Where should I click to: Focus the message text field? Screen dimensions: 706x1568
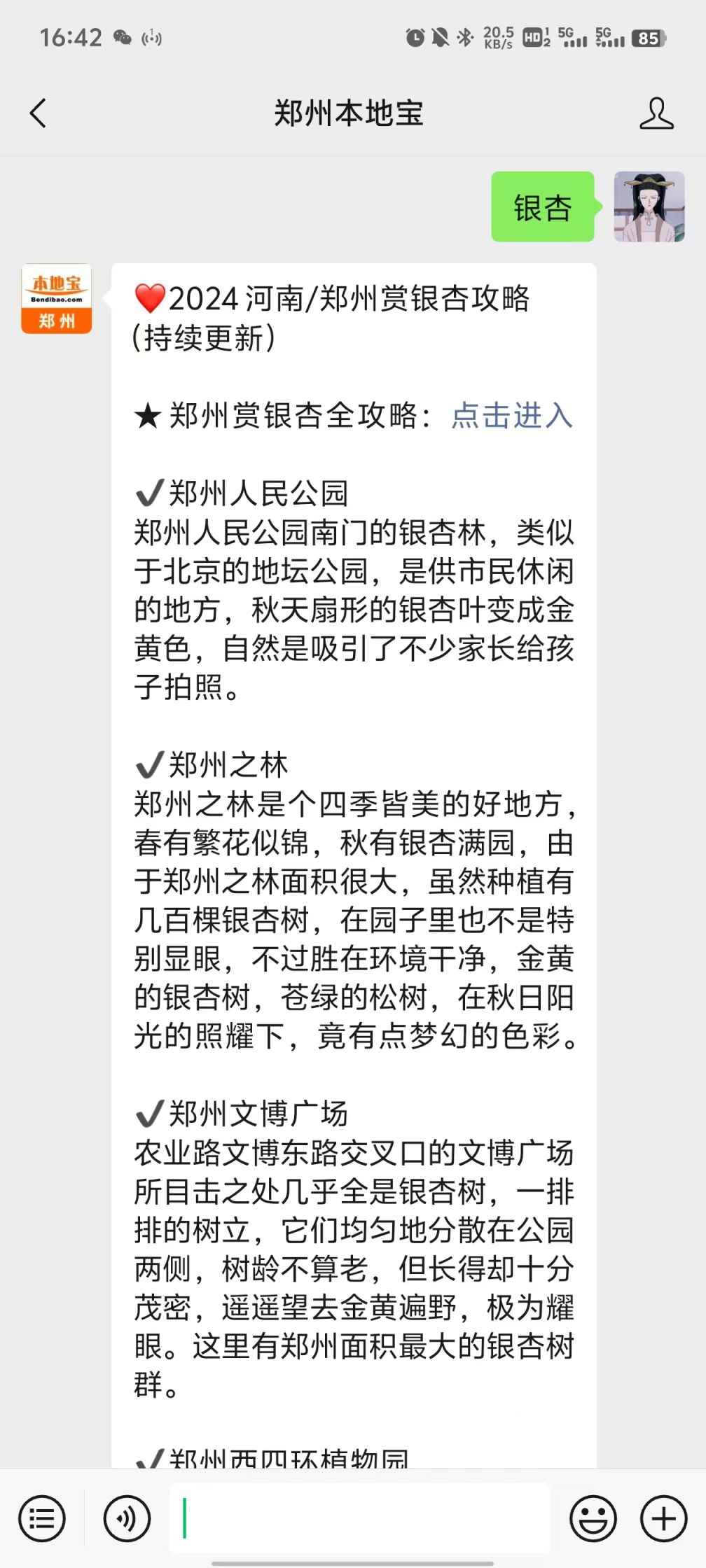tap(360, 1518)
